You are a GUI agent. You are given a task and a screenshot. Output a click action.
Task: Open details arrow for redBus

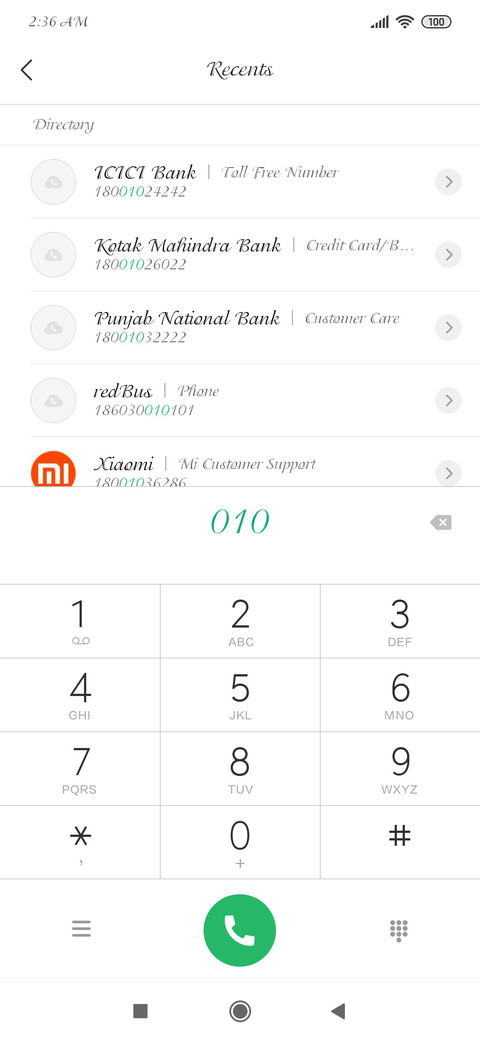449,401
